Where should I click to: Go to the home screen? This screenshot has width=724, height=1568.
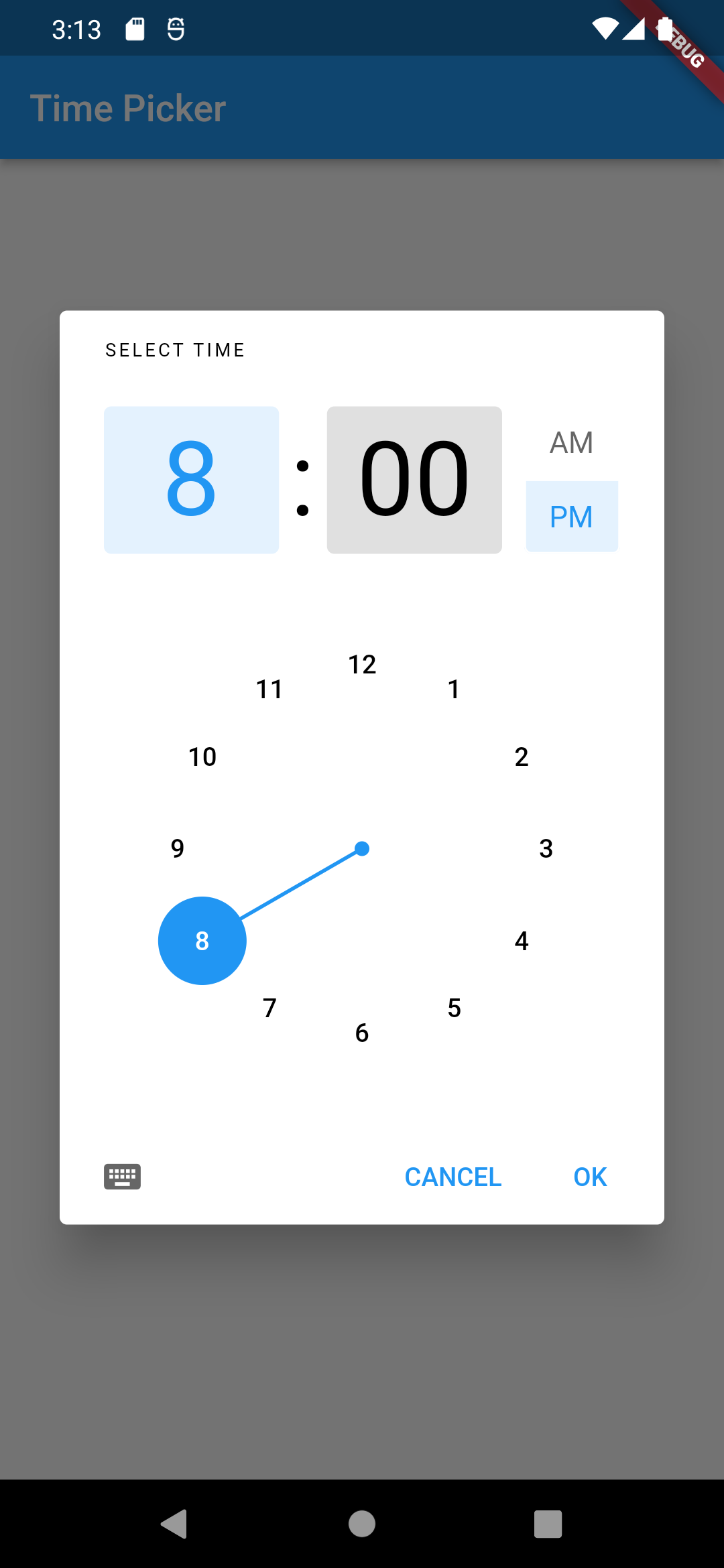coord(362,1524)
